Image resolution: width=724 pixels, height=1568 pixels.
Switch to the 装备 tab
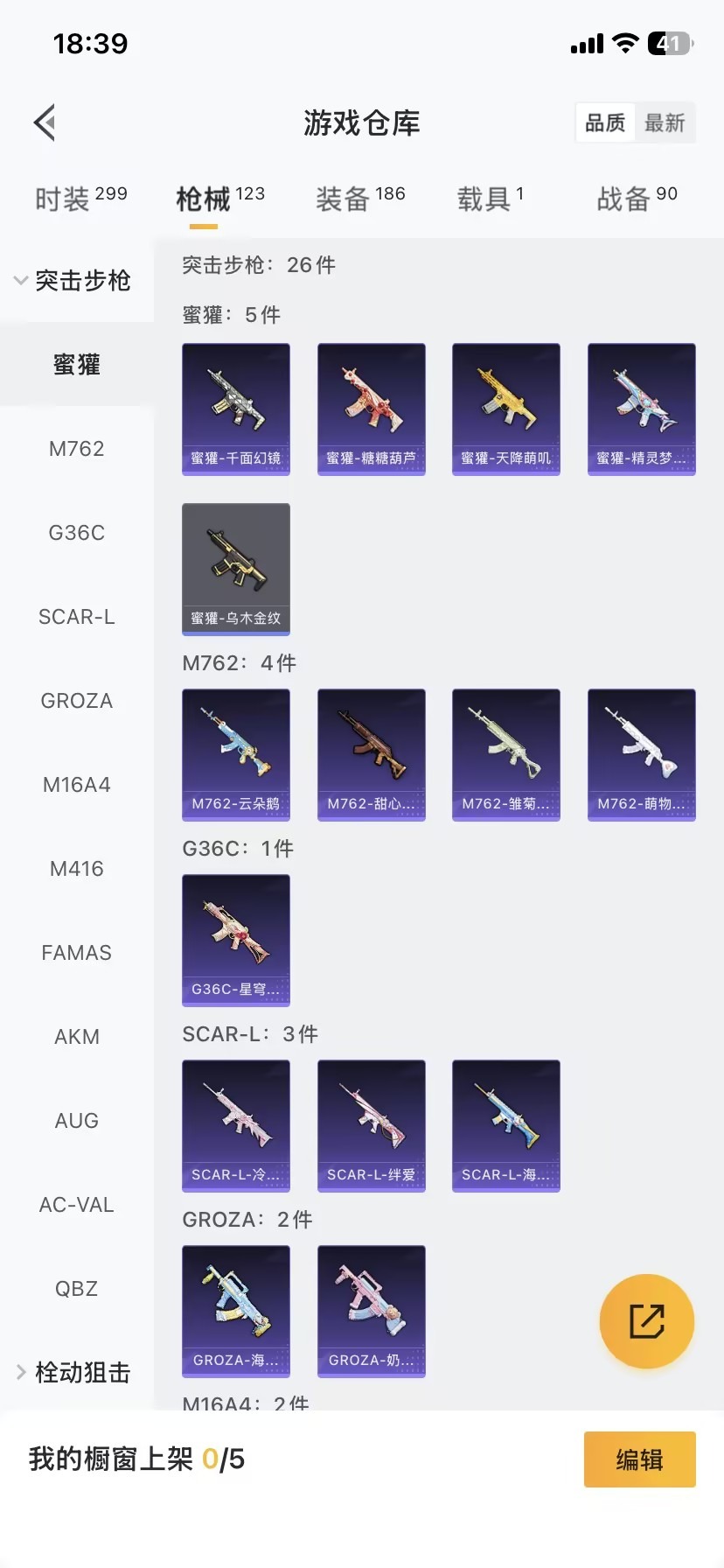(360, 199)
